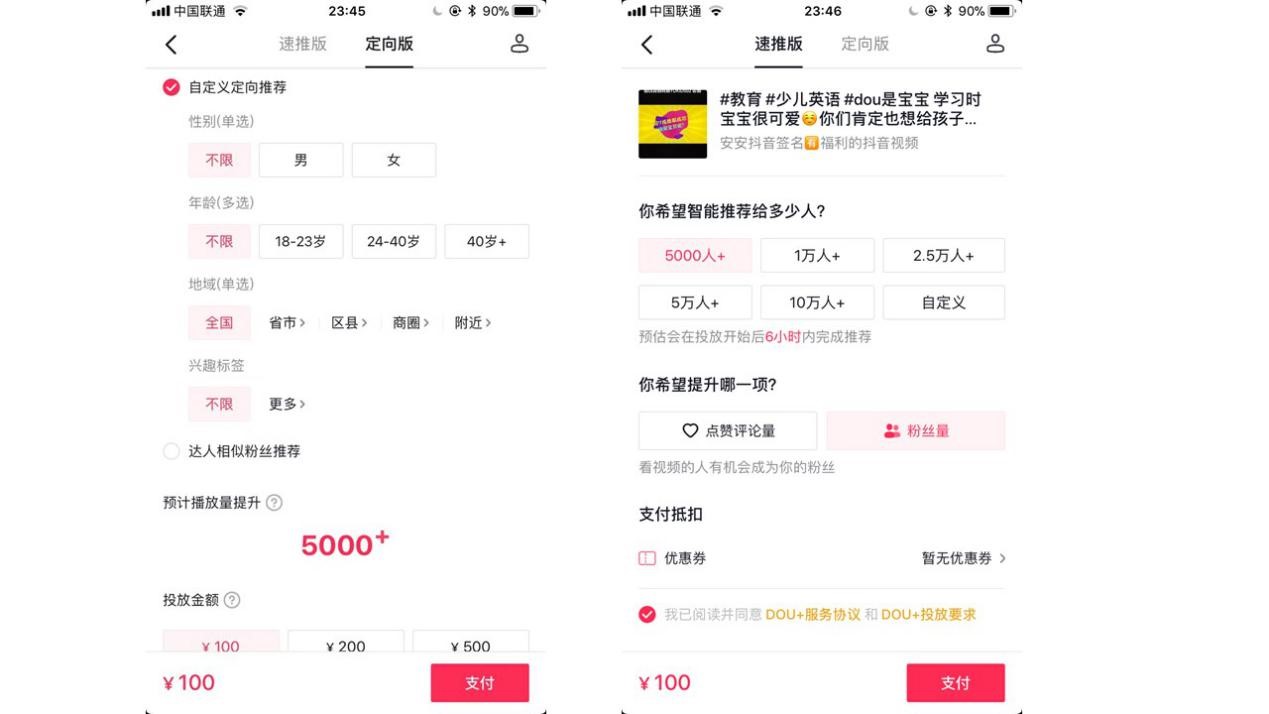Pick 10万人+ as the recommendation audience
Image resolution: width=1269 pixels, height=714 pixels.
[817, 302]
